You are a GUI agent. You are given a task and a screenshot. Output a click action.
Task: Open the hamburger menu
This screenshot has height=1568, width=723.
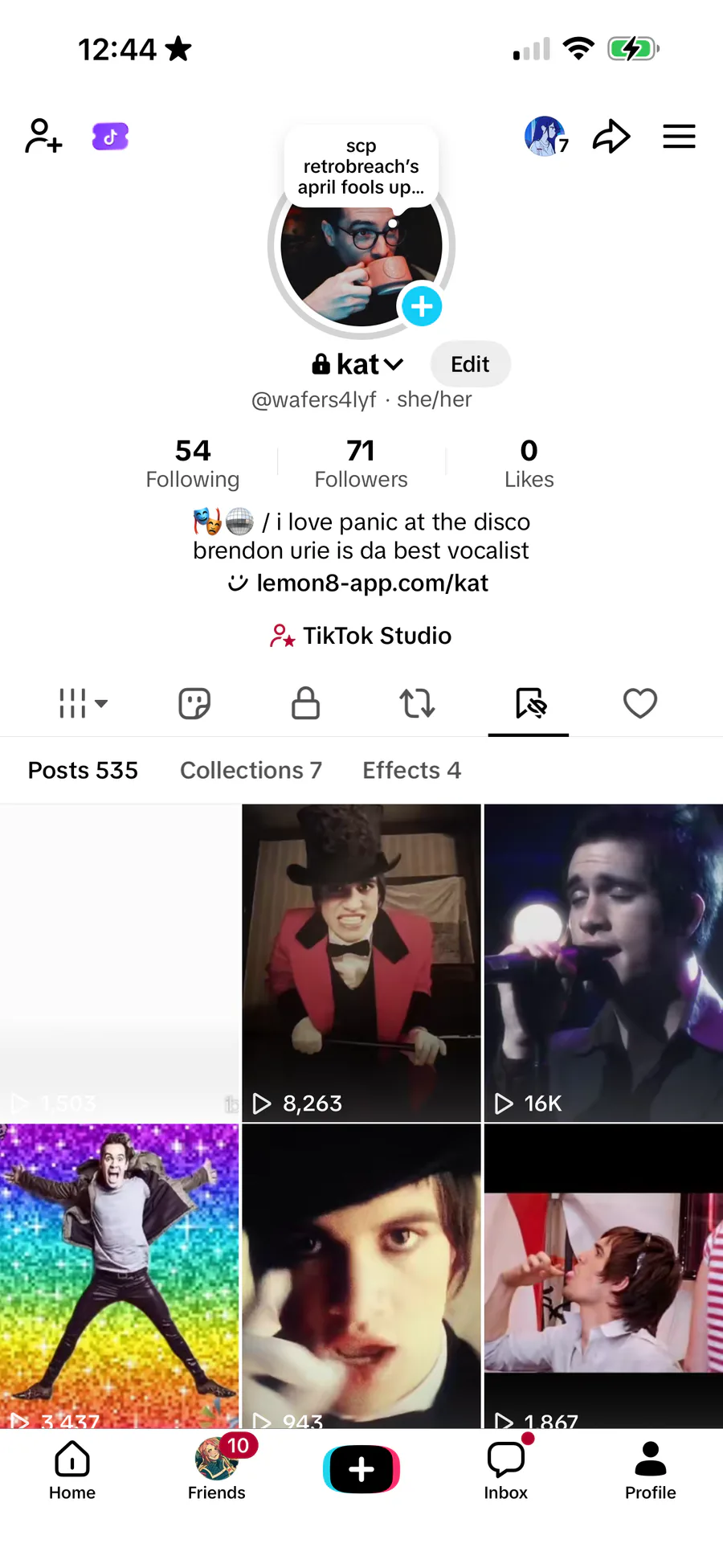(x=679, y=136)
